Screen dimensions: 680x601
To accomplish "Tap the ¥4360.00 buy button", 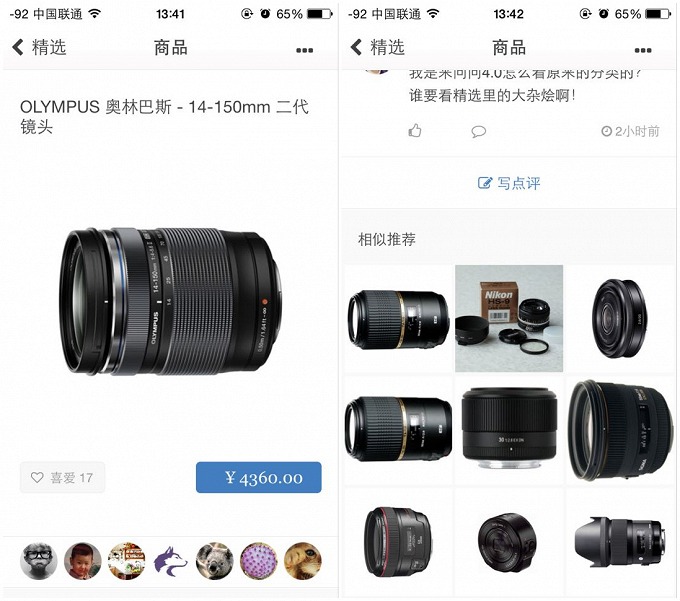I will [259, 478].
